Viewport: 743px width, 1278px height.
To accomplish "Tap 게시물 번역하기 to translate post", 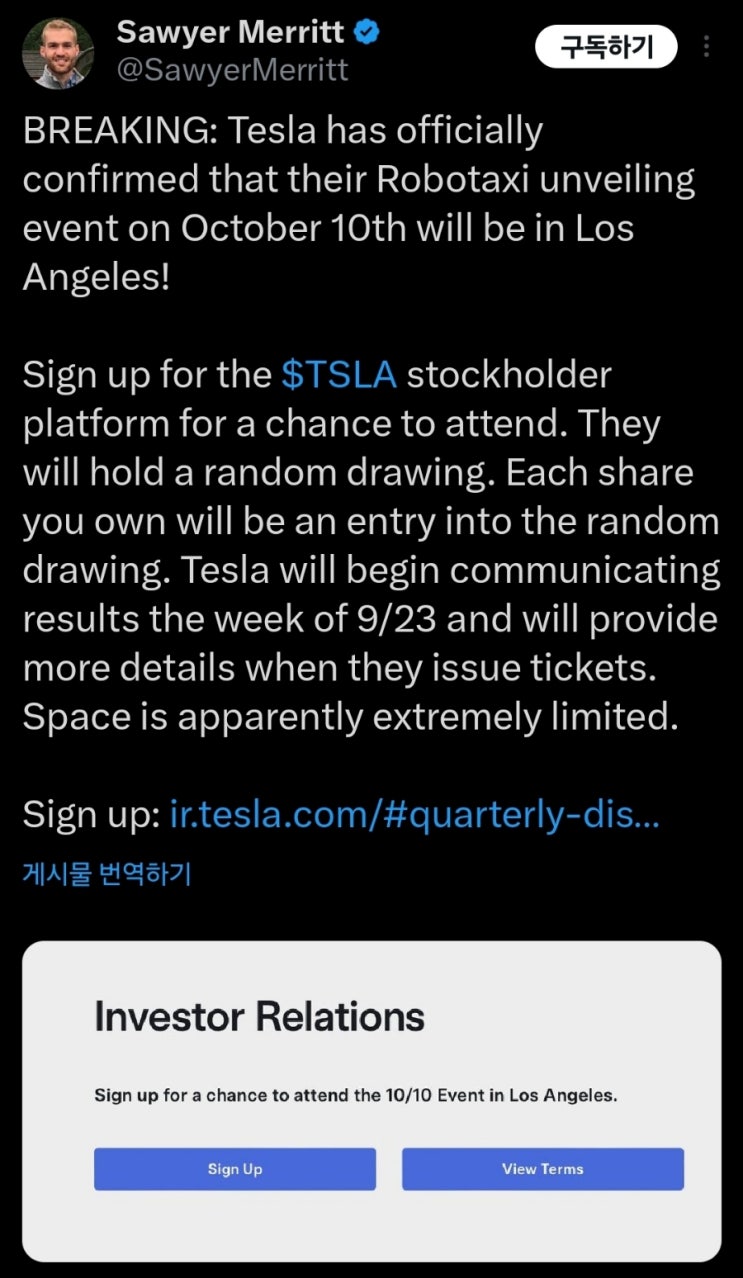I will click(x=107, y=873).
